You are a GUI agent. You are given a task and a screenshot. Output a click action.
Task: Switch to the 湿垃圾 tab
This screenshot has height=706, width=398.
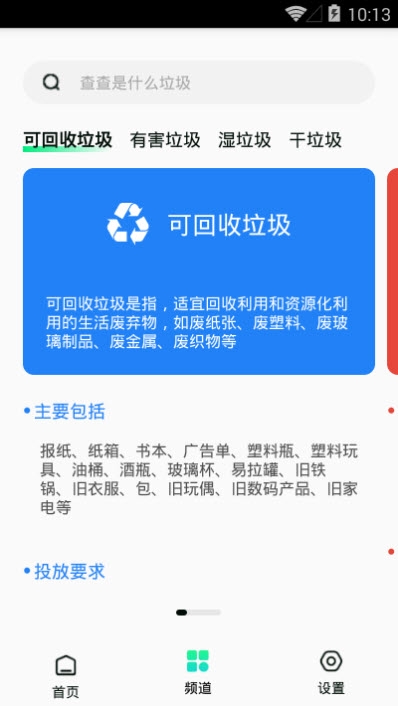(244, 140)
